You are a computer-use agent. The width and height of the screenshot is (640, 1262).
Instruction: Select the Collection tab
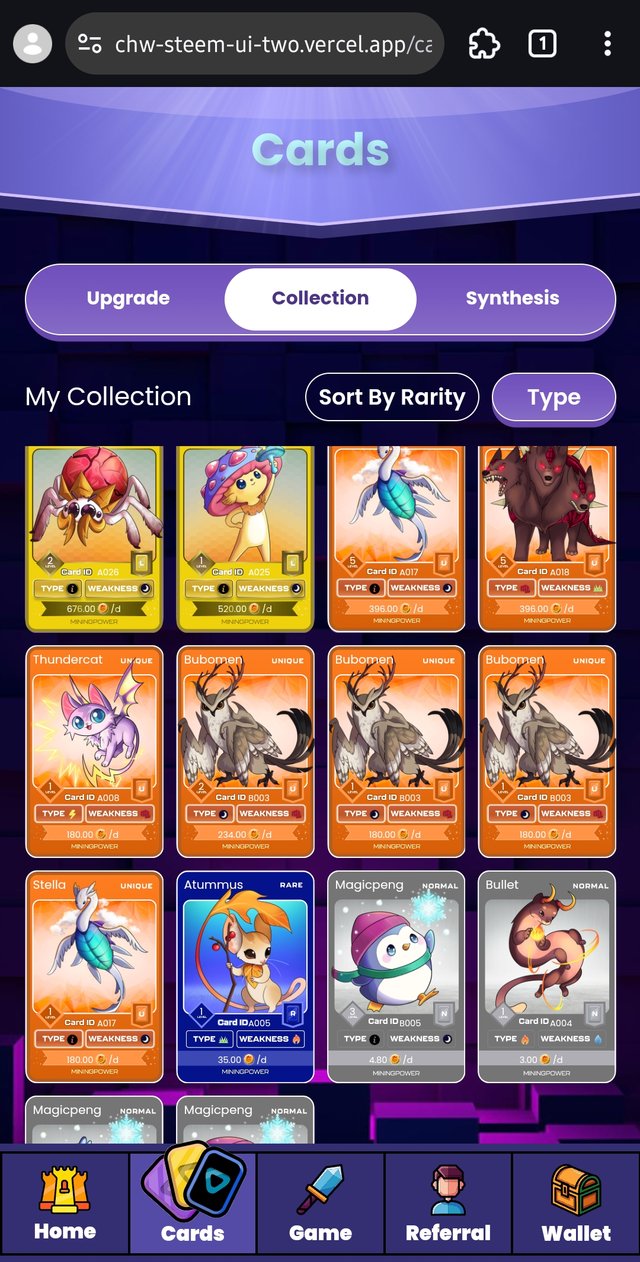coord(320,298)
